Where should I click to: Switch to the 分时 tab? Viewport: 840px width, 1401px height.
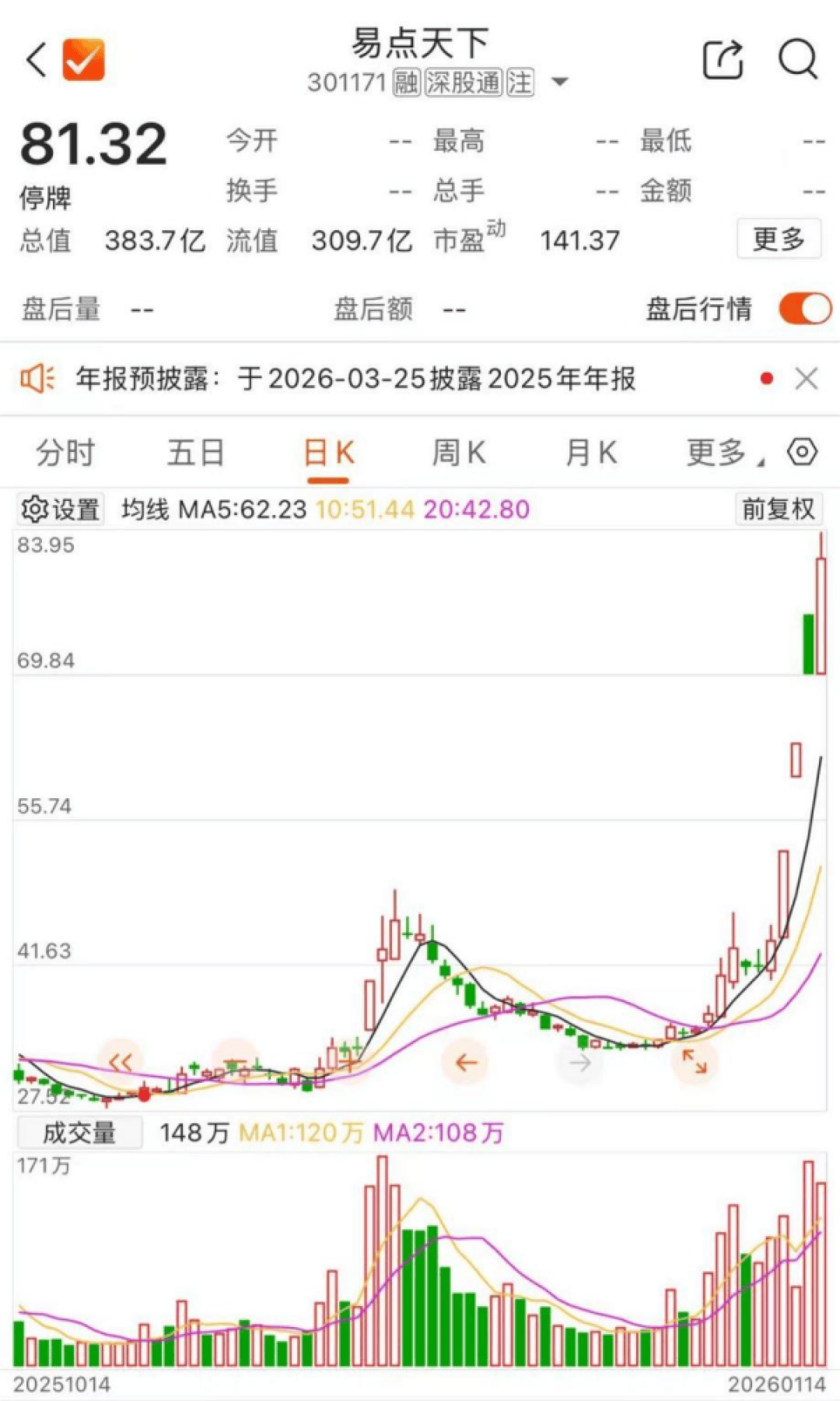pos(63,453)
